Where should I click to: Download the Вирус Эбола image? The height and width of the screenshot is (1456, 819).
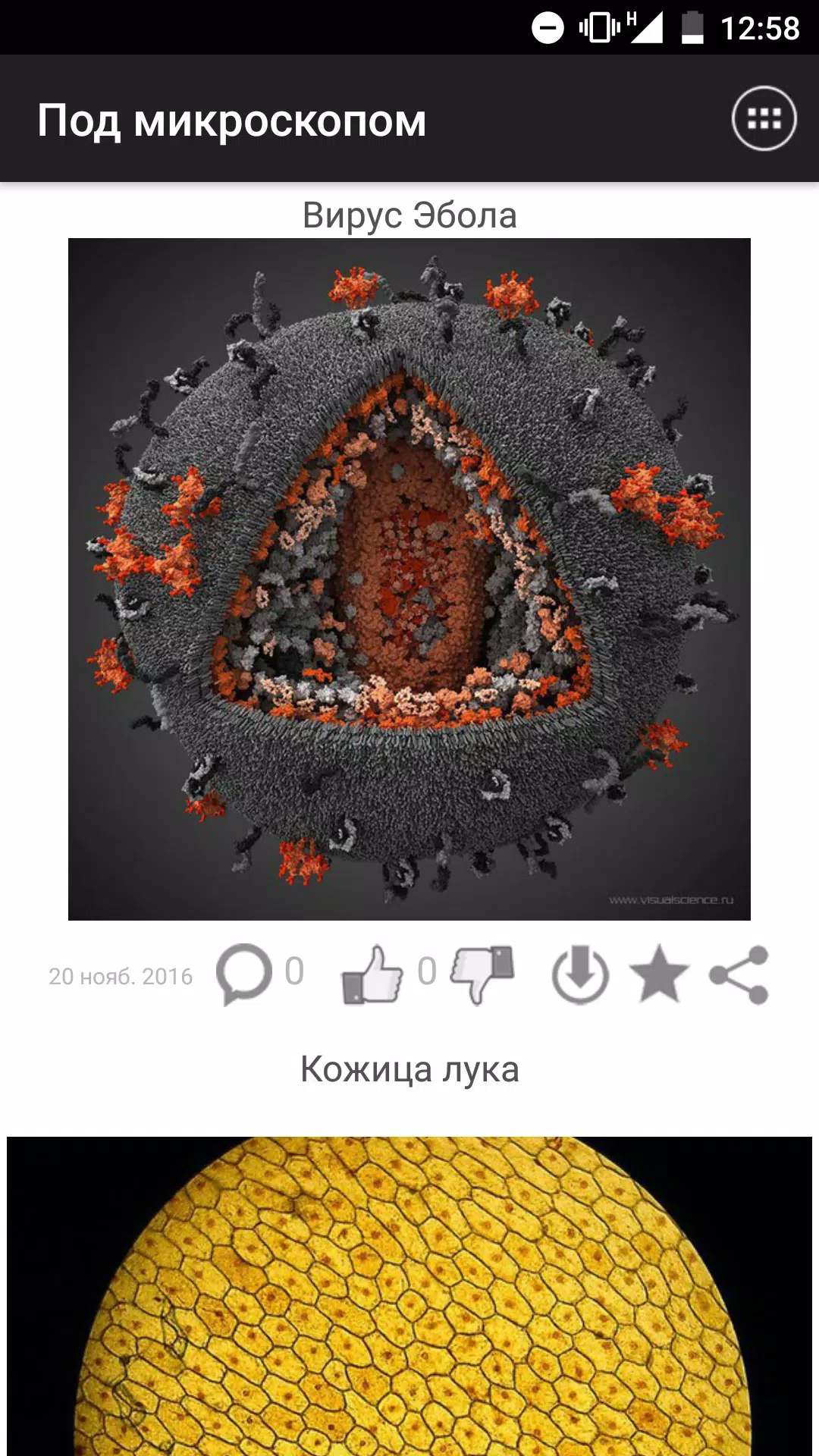point(580,975)
